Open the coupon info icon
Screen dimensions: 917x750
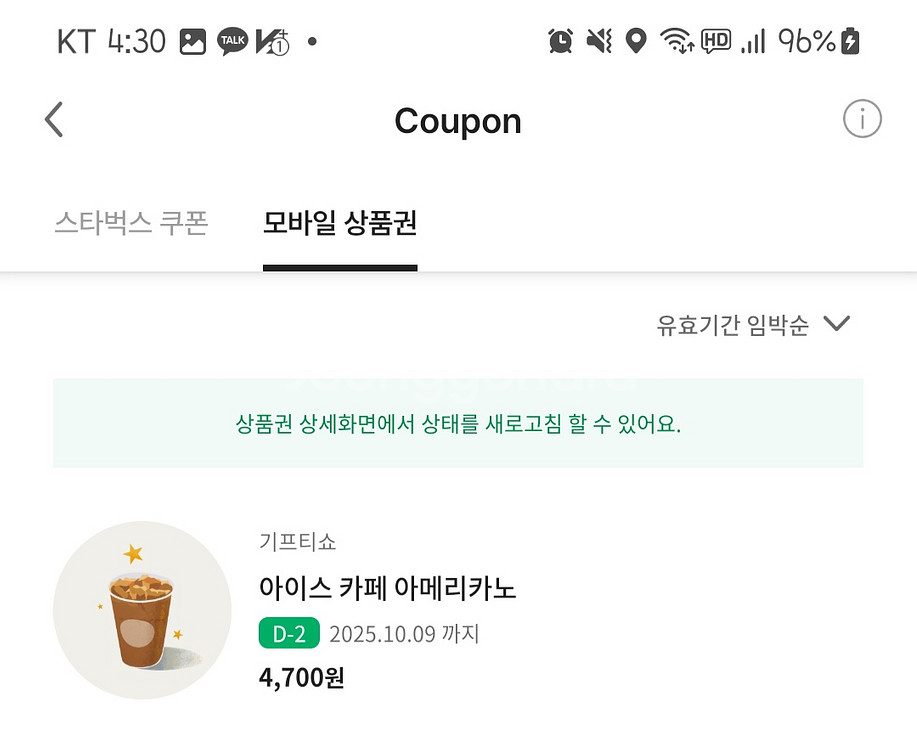861,120
